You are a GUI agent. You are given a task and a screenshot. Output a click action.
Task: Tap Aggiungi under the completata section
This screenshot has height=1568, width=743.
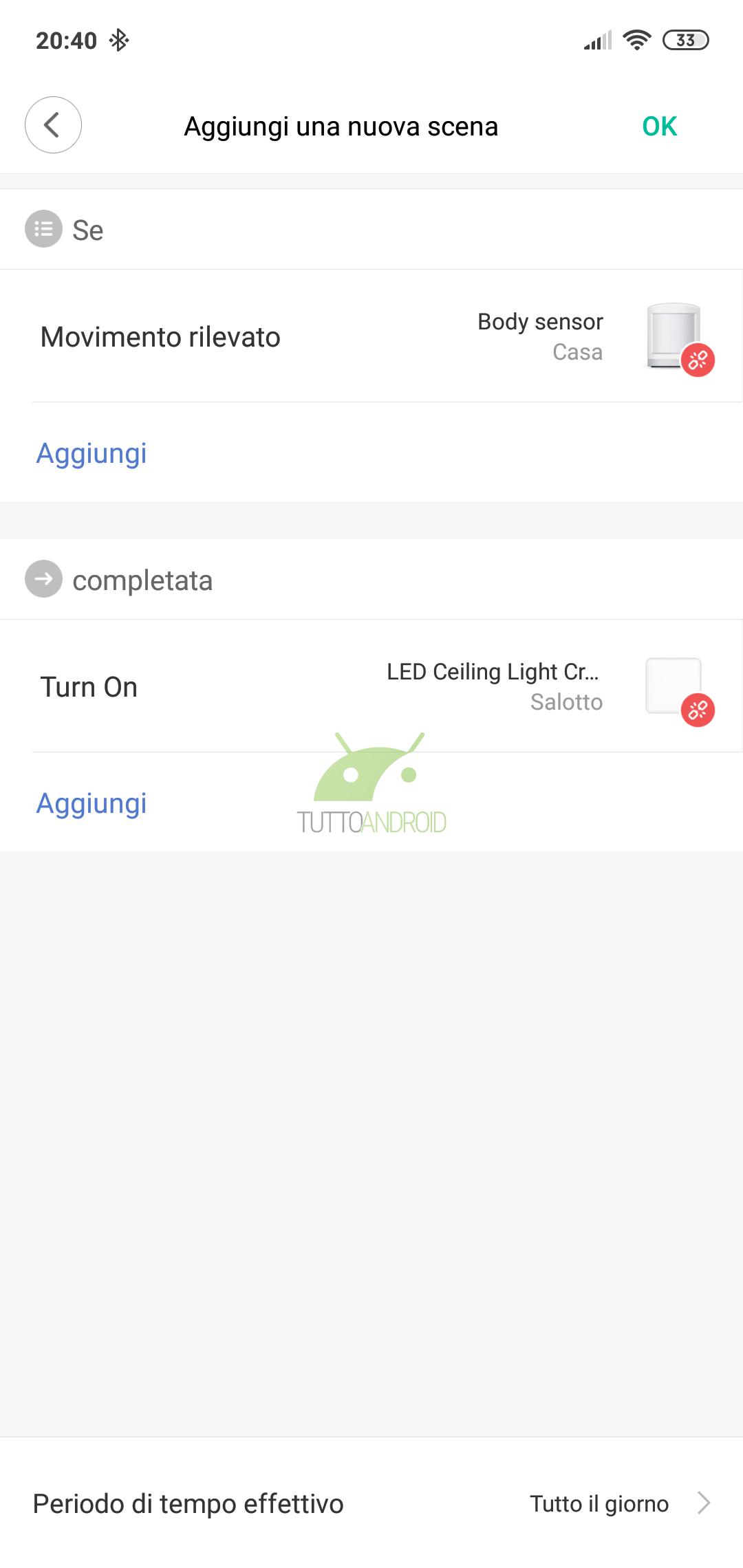(91, 803)
